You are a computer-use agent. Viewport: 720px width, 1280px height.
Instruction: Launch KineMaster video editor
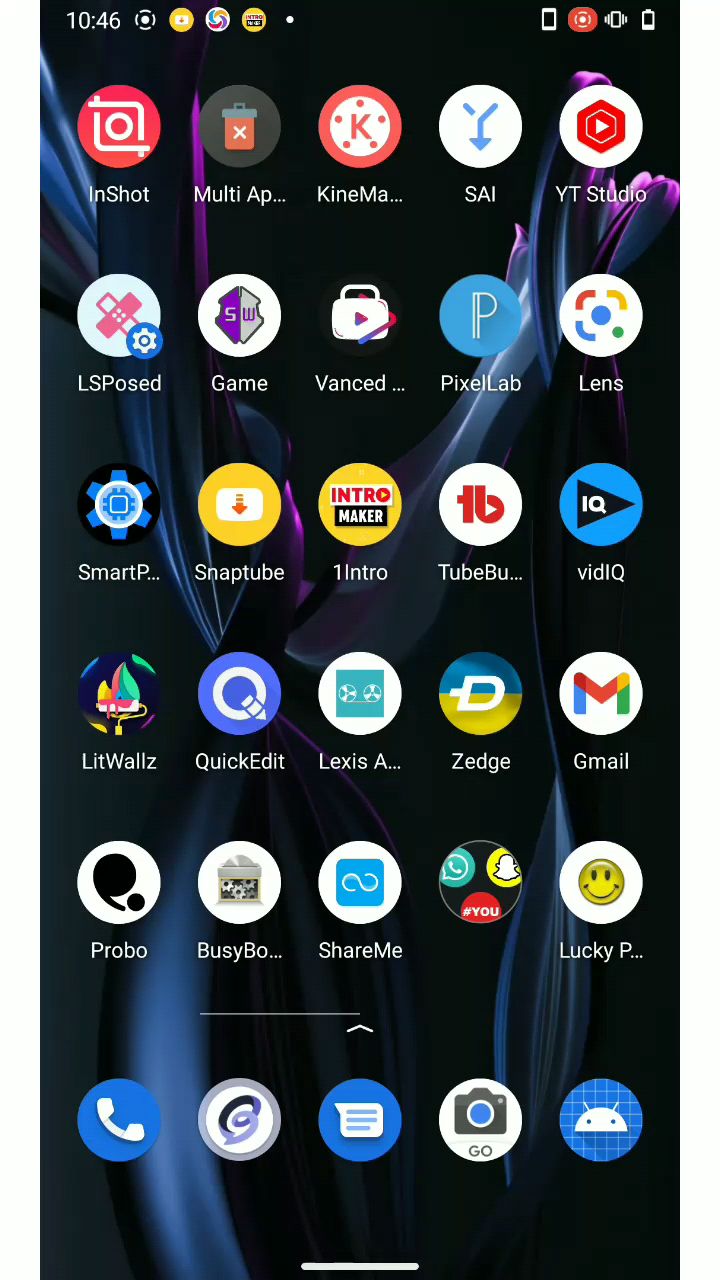(x=360, y=127)
